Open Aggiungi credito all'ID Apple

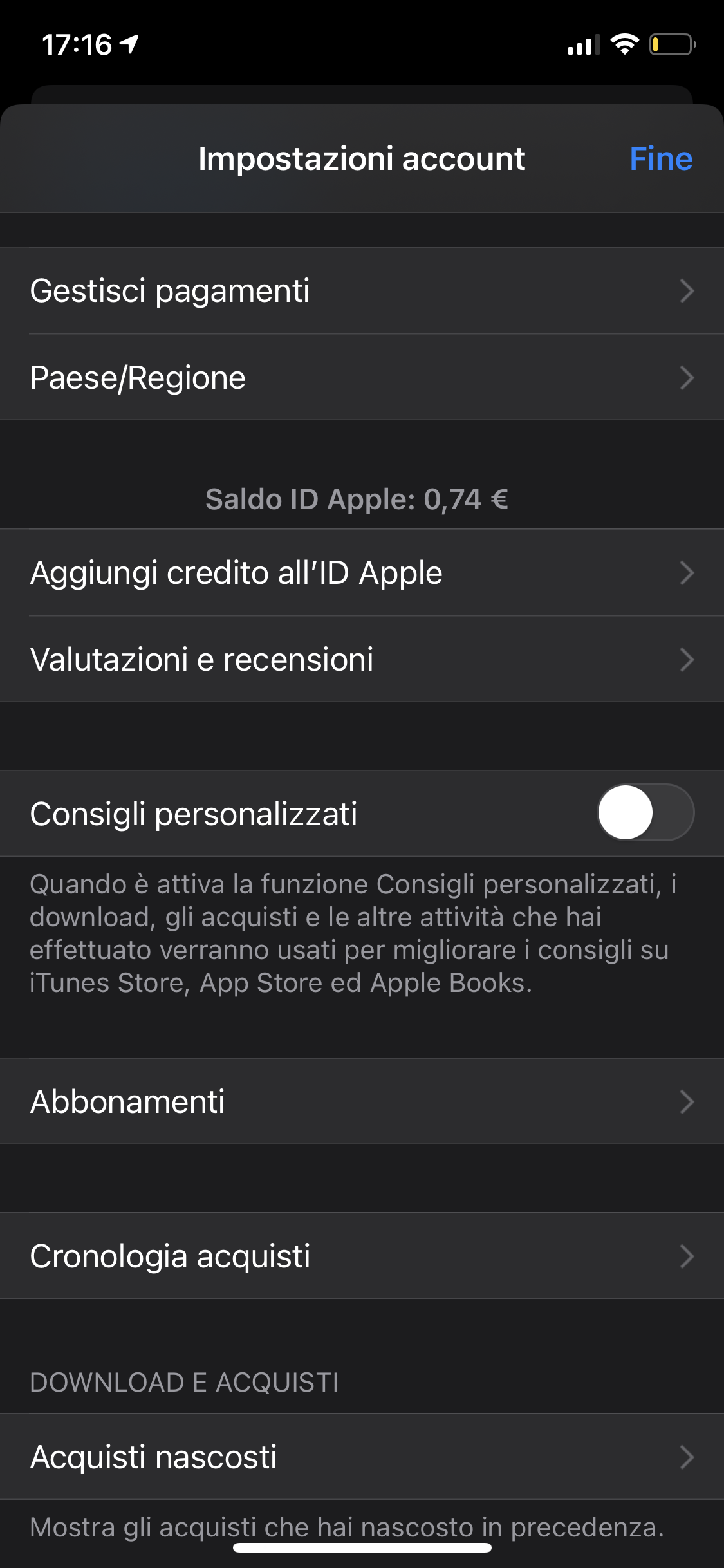click(x=362, y=572)
